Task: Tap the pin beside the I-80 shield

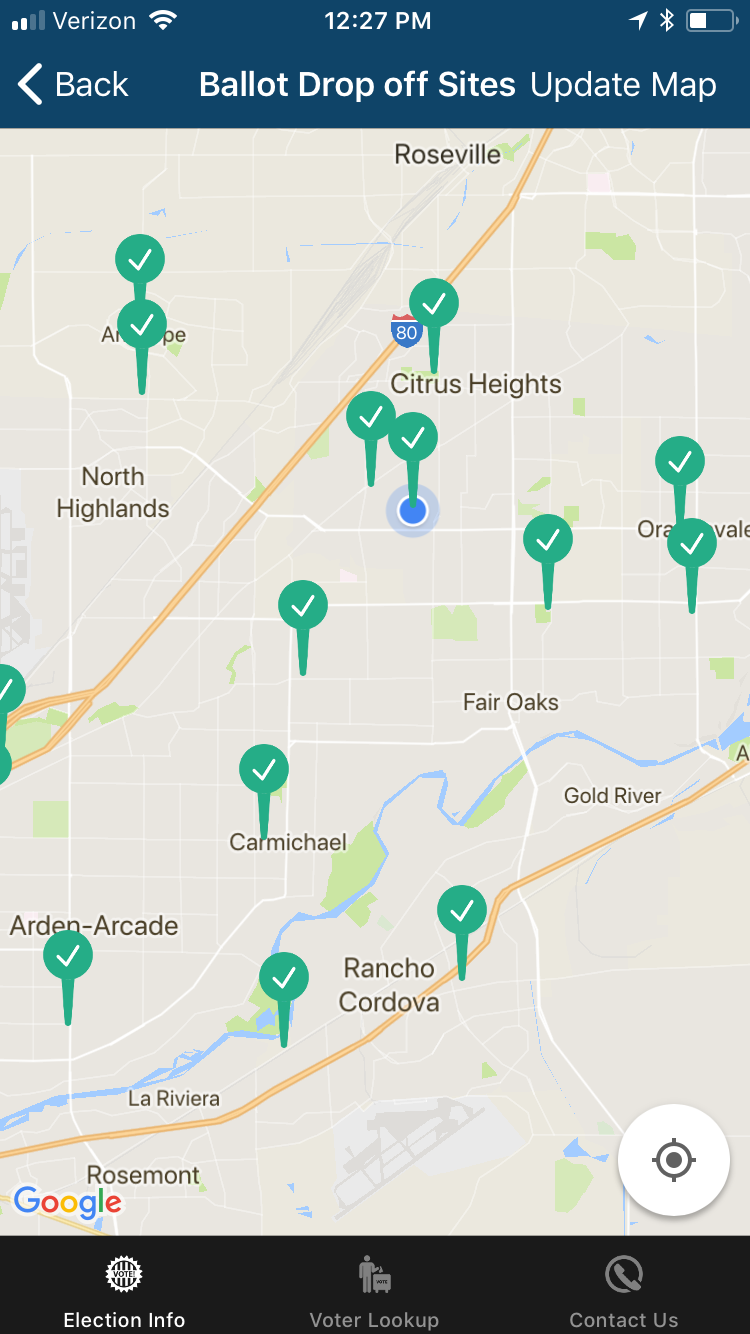Action: (x=434, y=325)
